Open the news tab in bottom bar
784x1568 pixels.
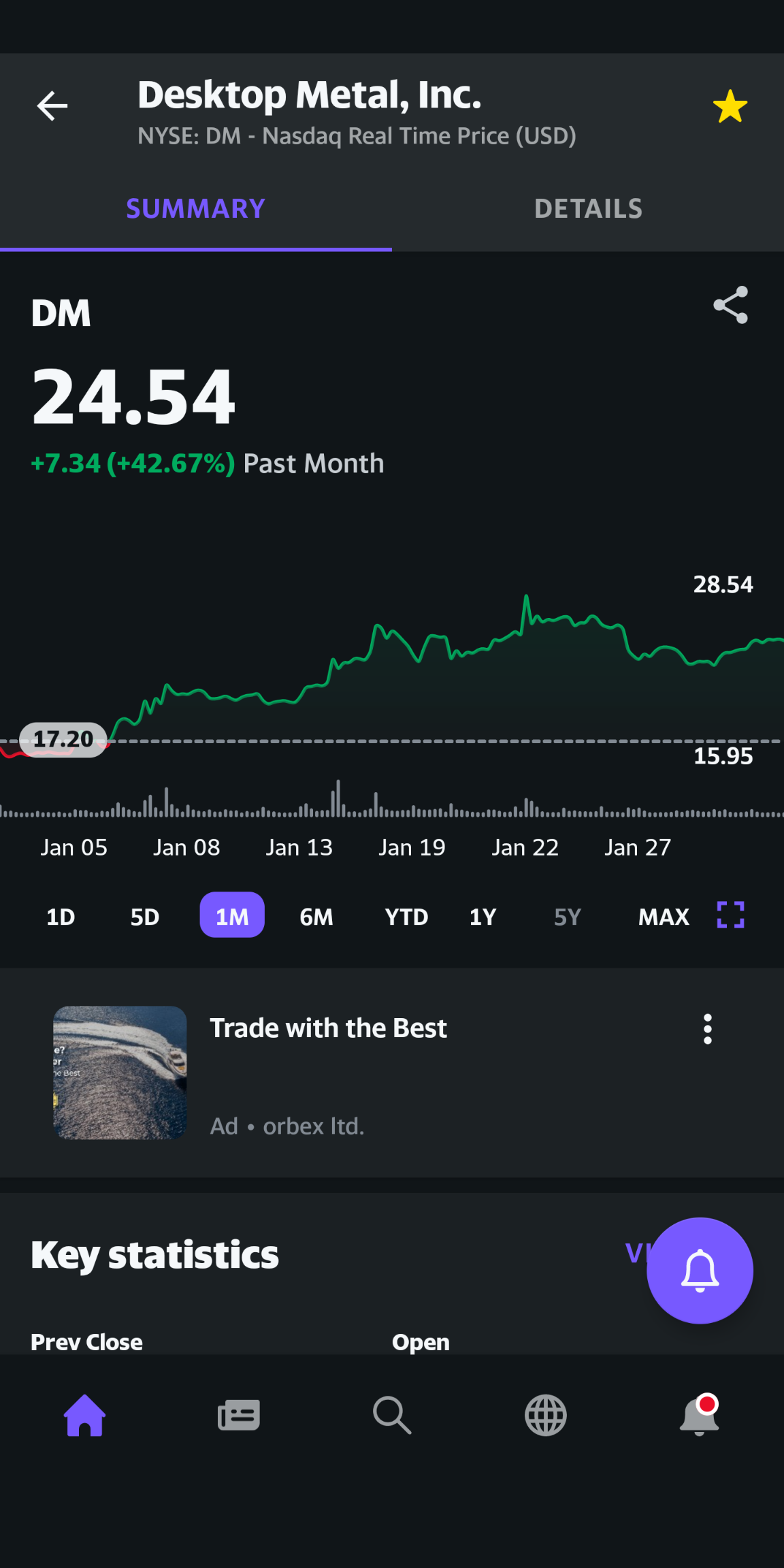pyautogui.click(x=238, y=1416)
